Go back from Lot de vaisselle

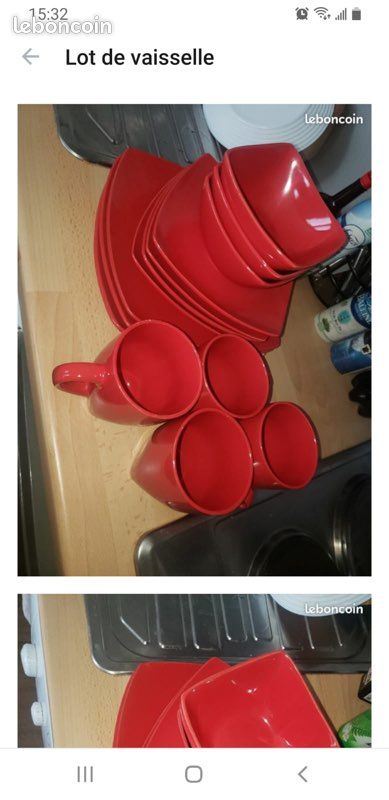coord(31,57)
